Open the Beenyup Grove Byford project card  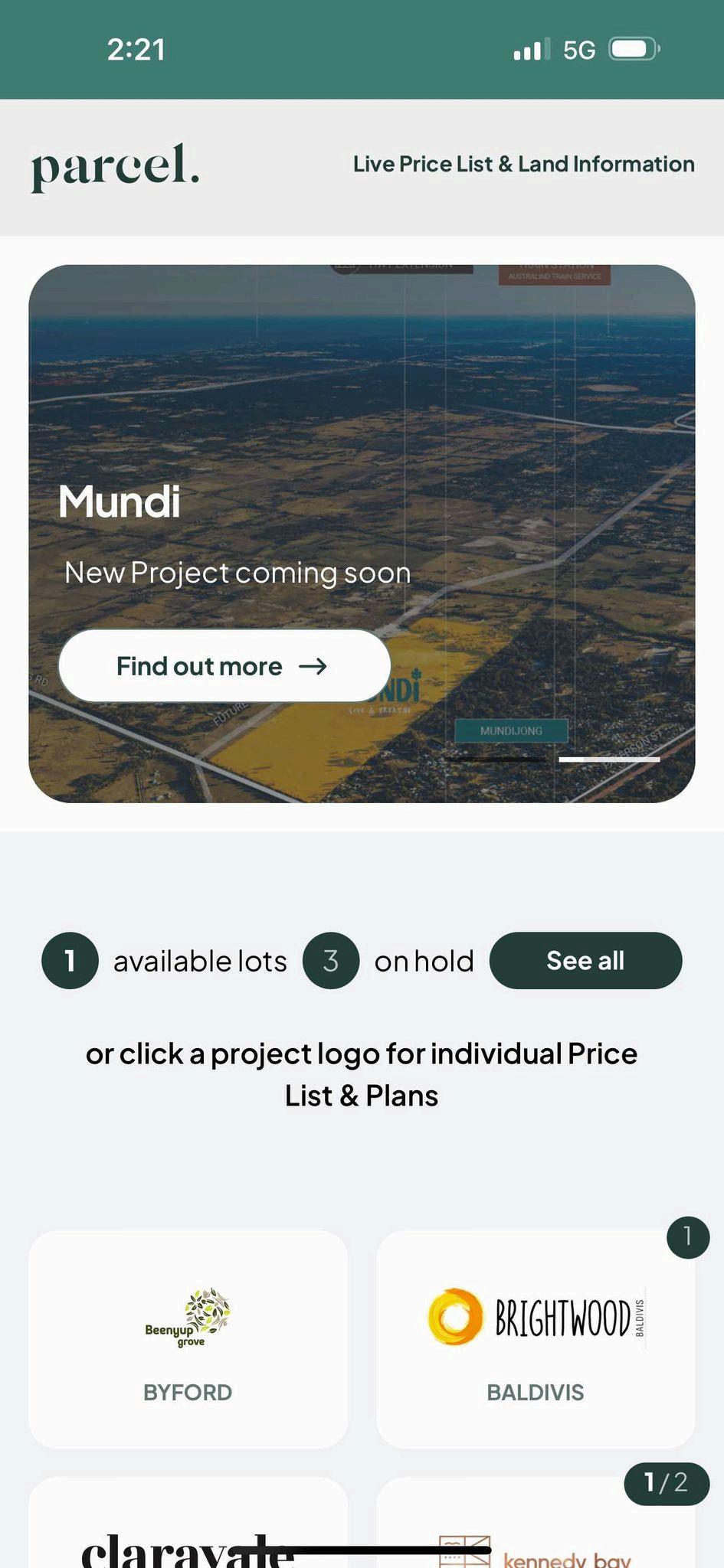pyautogui.click(x=188, y=1339)
